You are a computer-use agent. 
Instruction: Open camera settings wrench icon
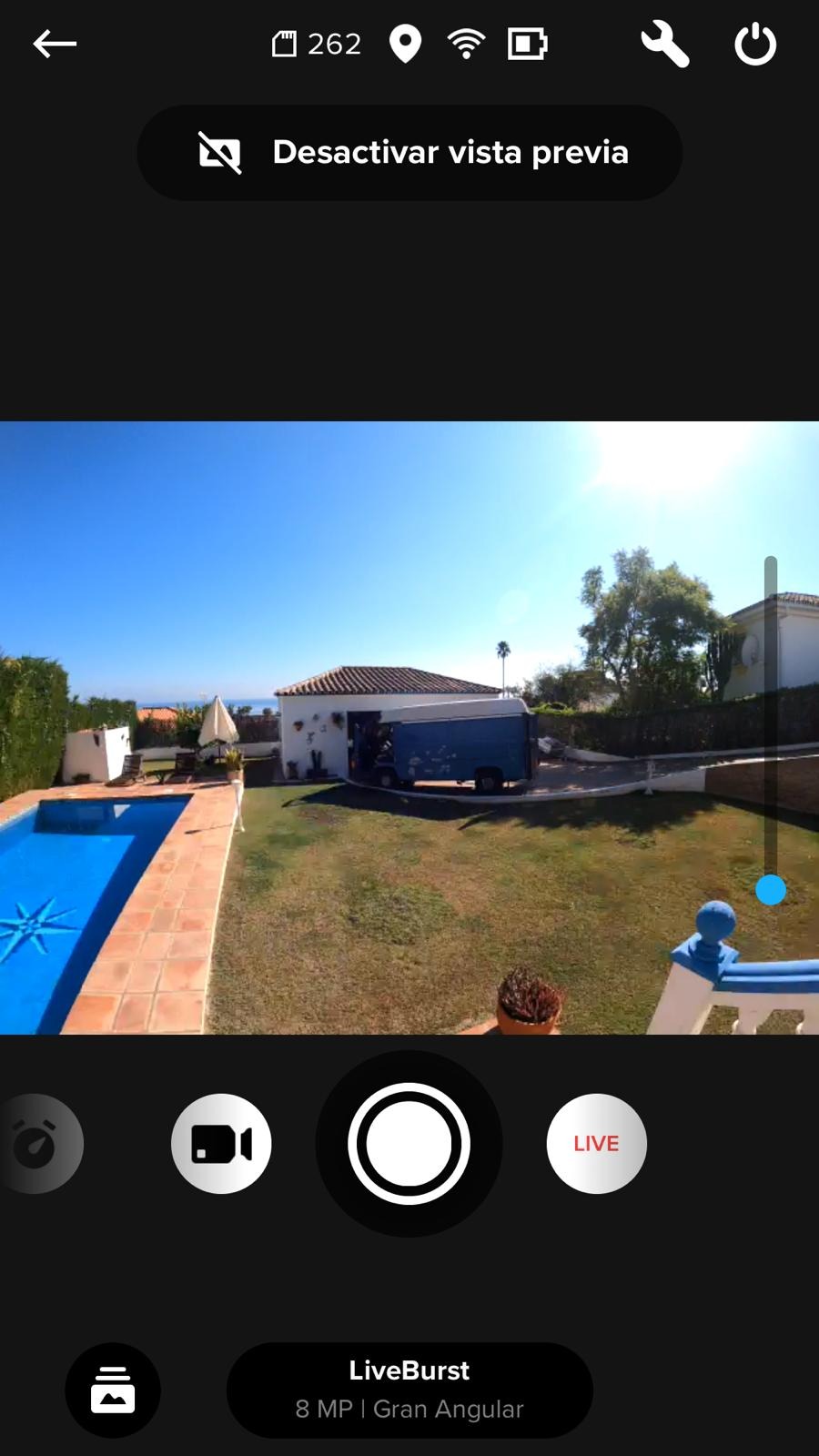tap(665, 44)
